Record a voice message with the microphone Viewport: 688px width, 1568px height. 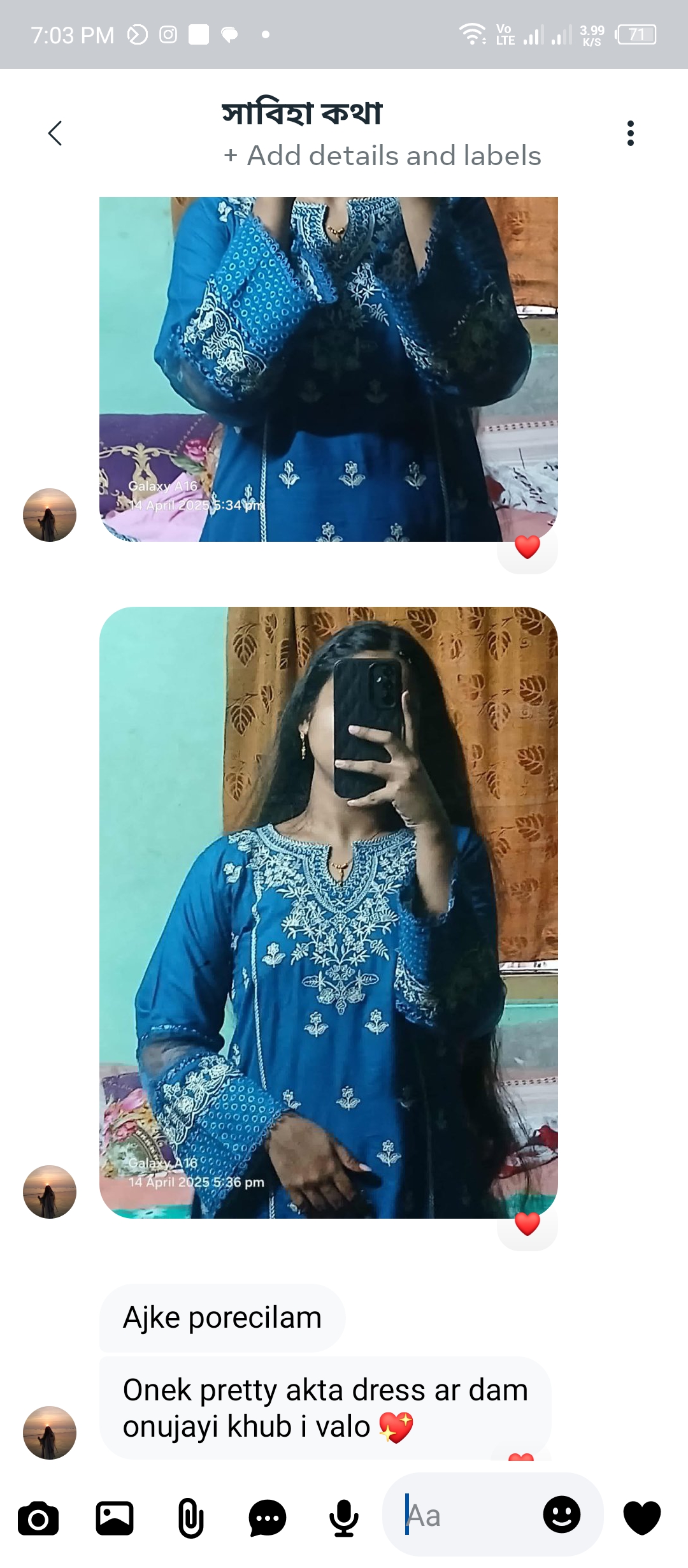coord(343,1518)
